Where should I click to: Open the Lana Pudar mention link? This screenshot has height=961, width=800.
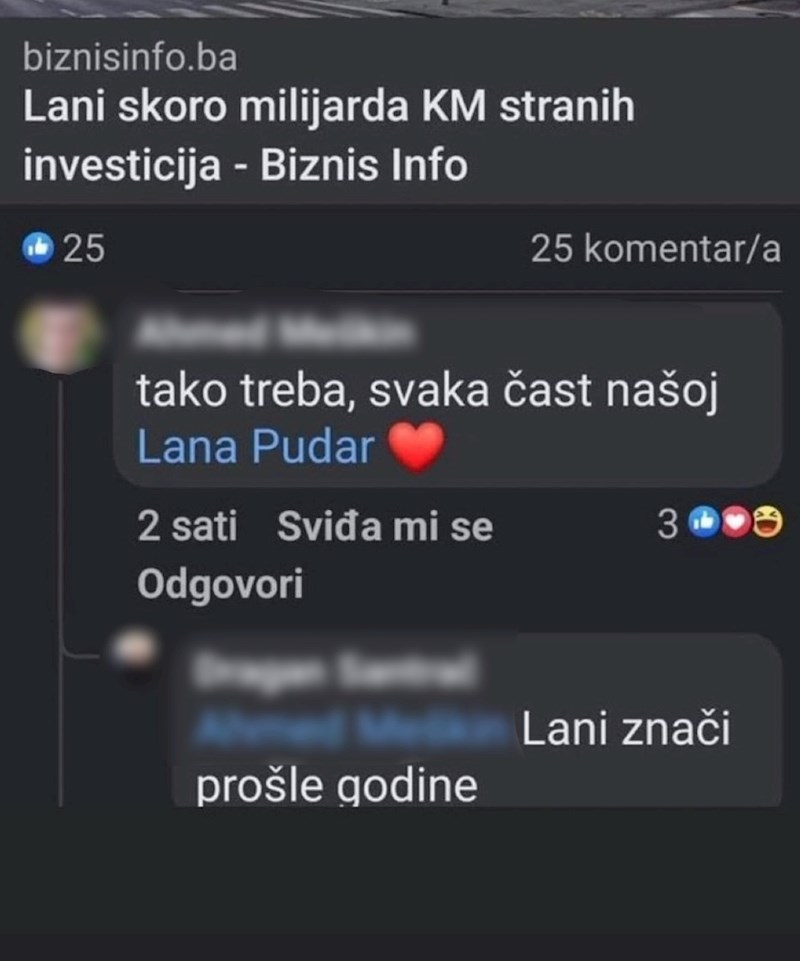pyautogui.click(x=255, y=449)
